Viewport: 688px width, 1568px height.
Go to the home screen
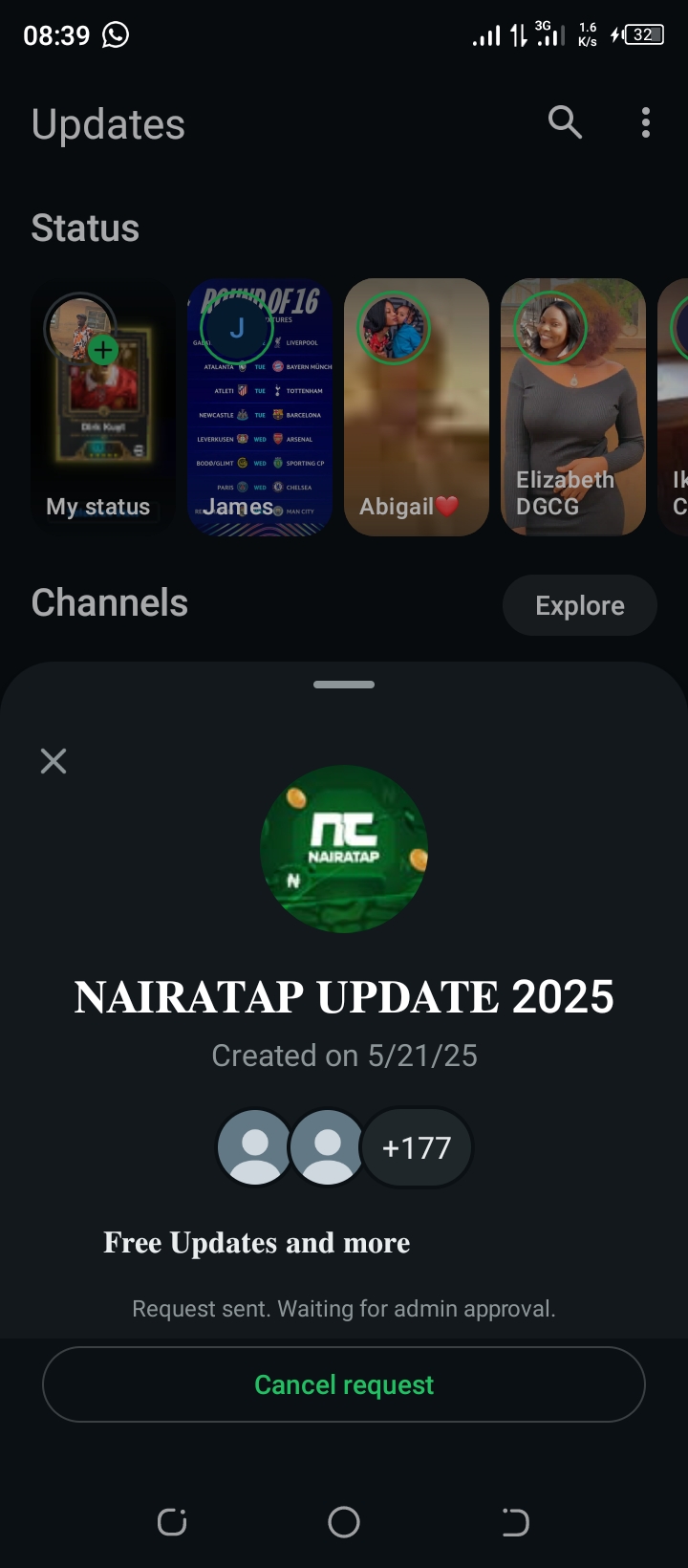click(344, 1521)
